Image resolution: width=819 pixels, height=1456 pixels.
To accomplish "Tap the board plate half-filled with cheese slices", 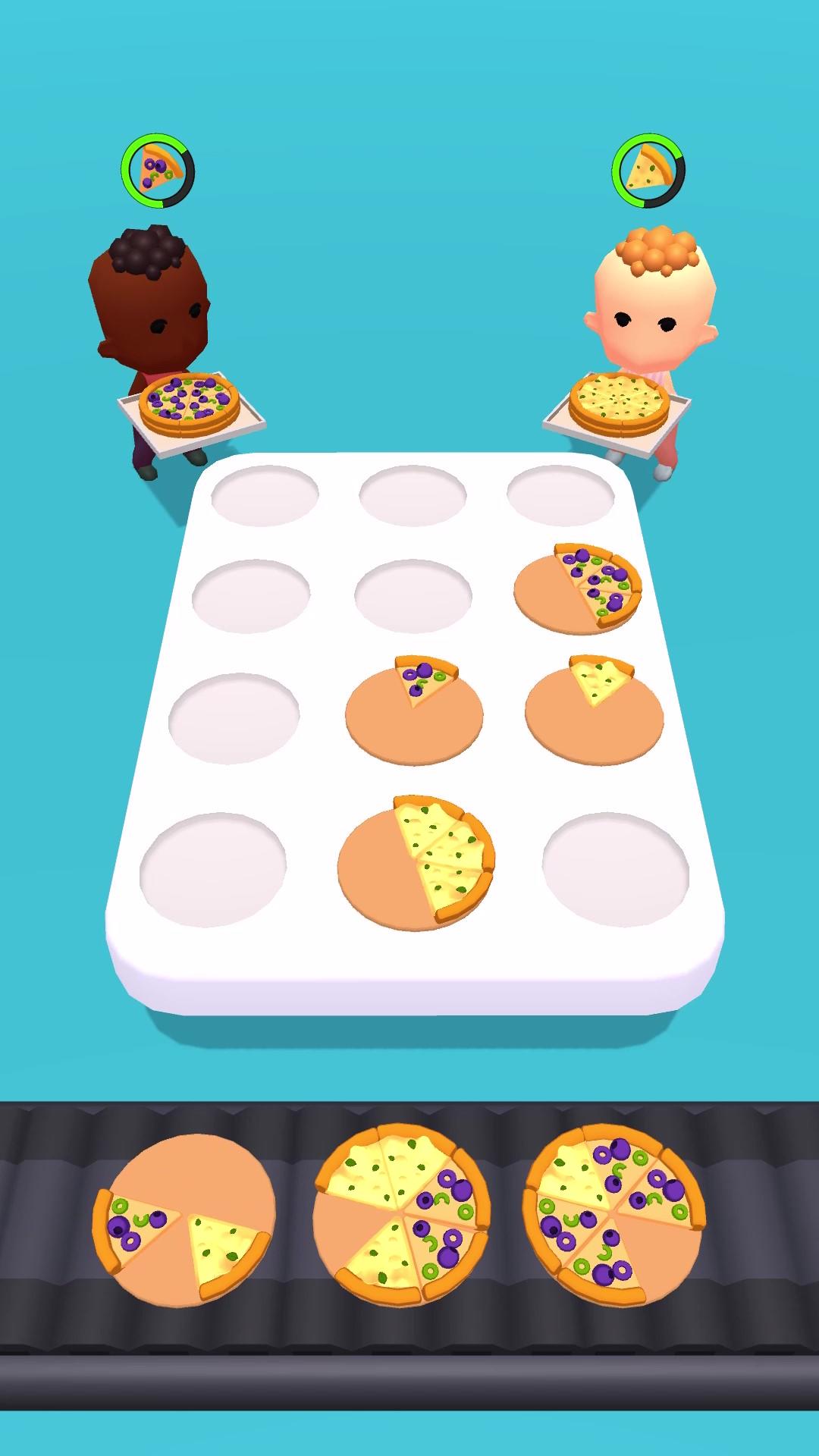I will (x=416, y=864).
